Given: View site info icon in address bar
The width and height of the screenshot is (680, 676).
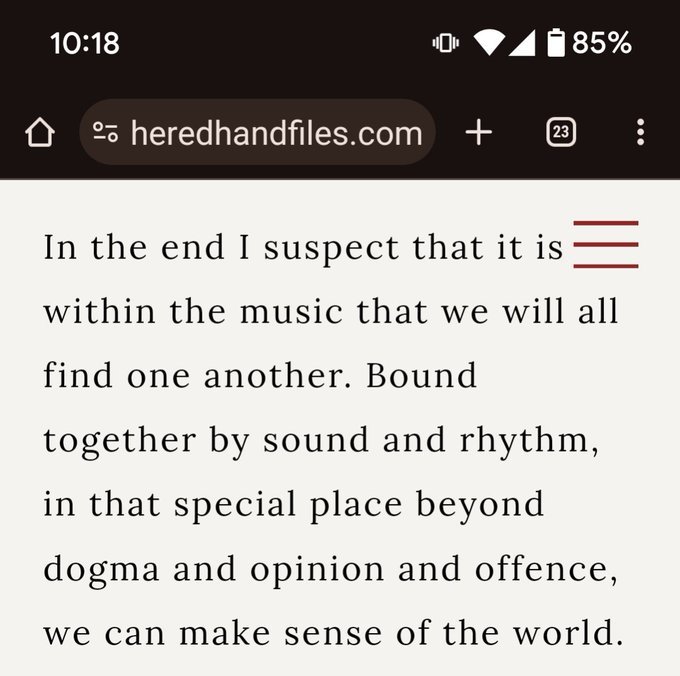Looking at the screenshot, I should coord(105,132).
